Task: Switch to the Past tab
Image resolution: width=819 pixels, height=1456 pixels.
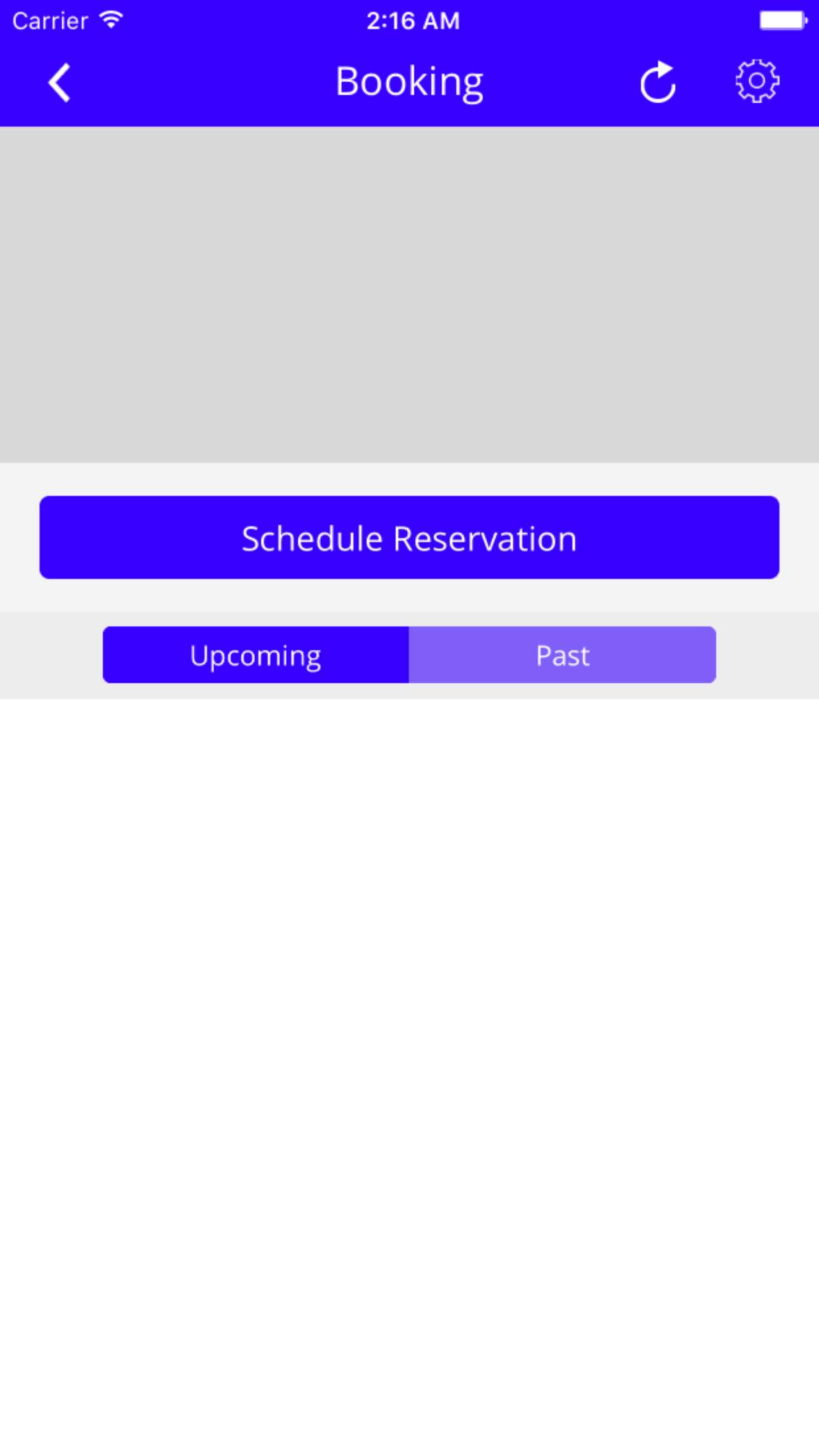Action: click(x=562, y=655)
